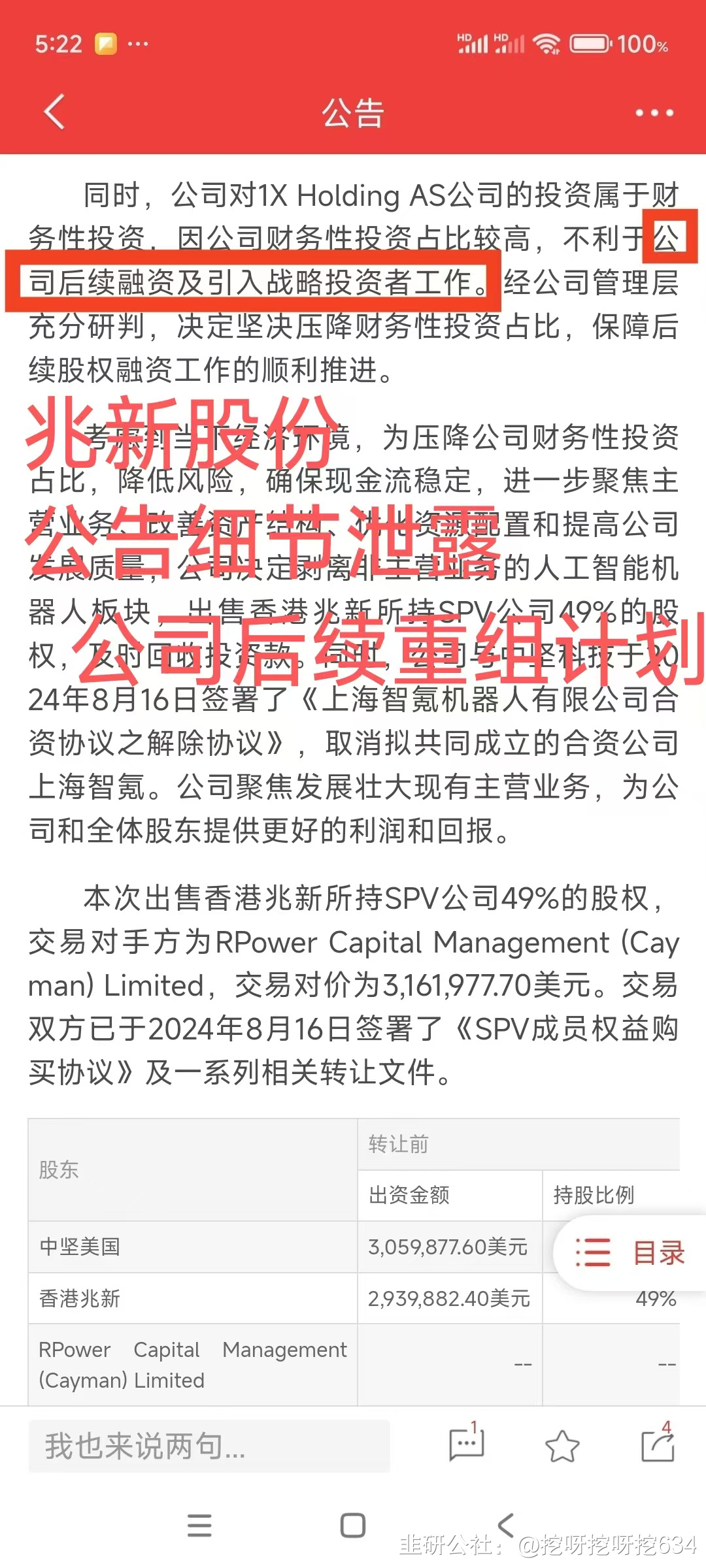Go to the home screen
This screenshot has width=706, height=1568.
point(353,1526)
